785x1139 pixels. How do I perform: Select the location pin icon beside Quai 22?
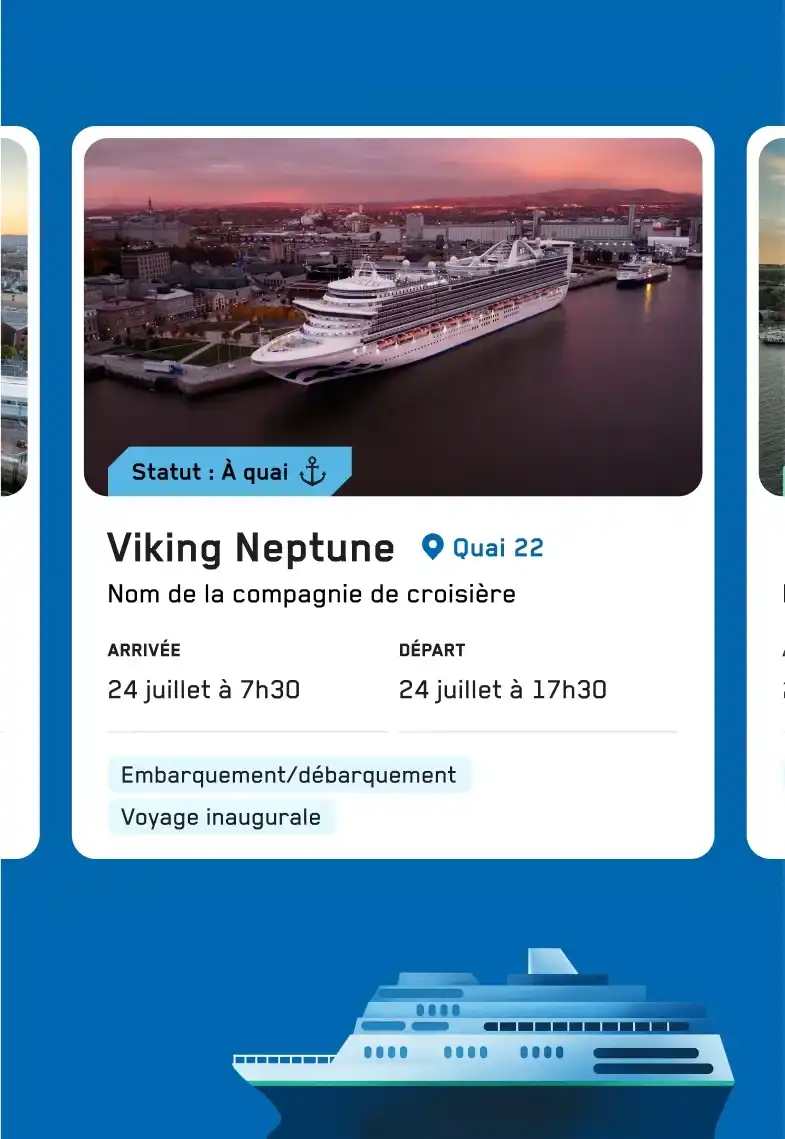432,547
